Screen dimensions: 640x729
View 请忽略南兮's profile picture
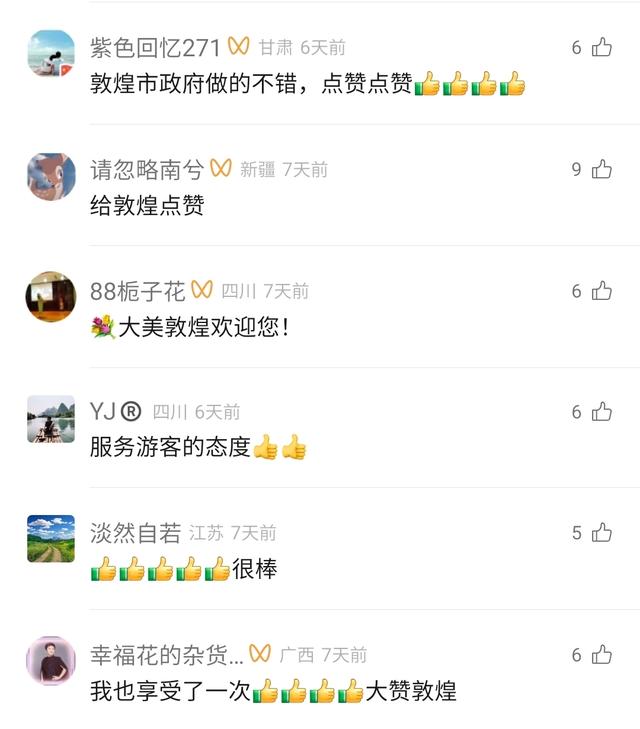[x=51, y=176]
